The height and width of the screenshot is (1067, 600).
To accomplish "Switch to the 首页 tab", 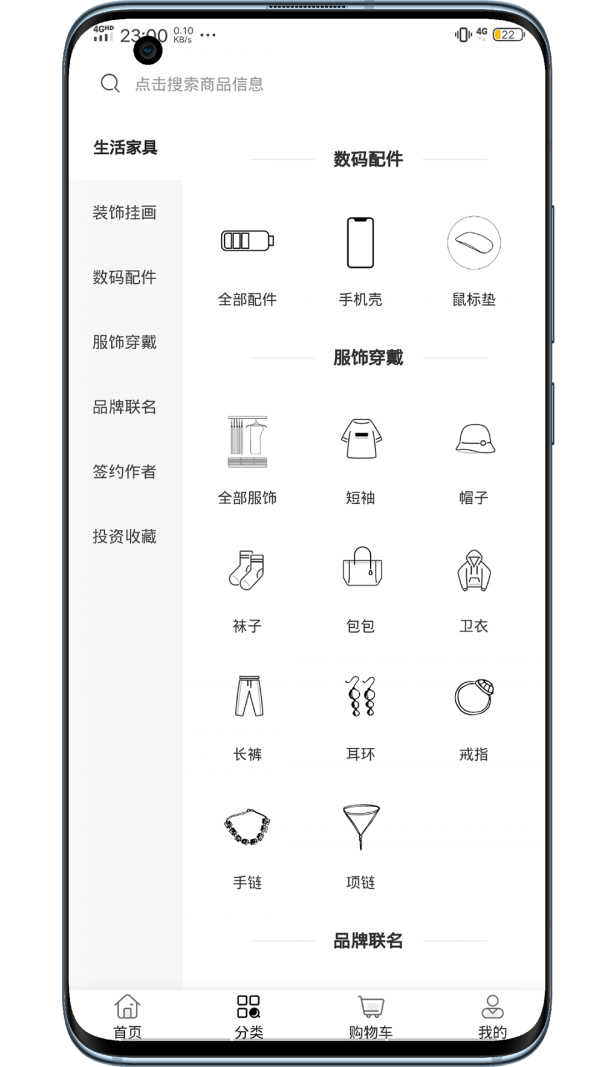I will [127, 1017].
